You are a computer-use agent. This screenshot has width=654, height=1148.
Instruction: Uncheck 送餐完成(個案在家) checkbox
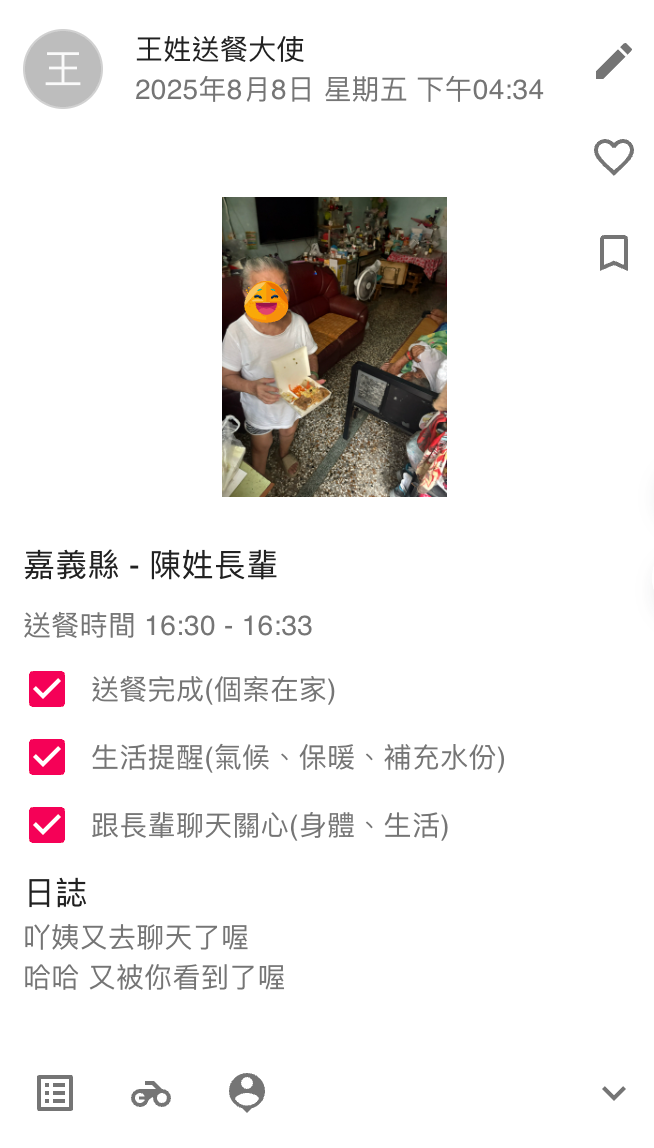[x=48, y=690]
